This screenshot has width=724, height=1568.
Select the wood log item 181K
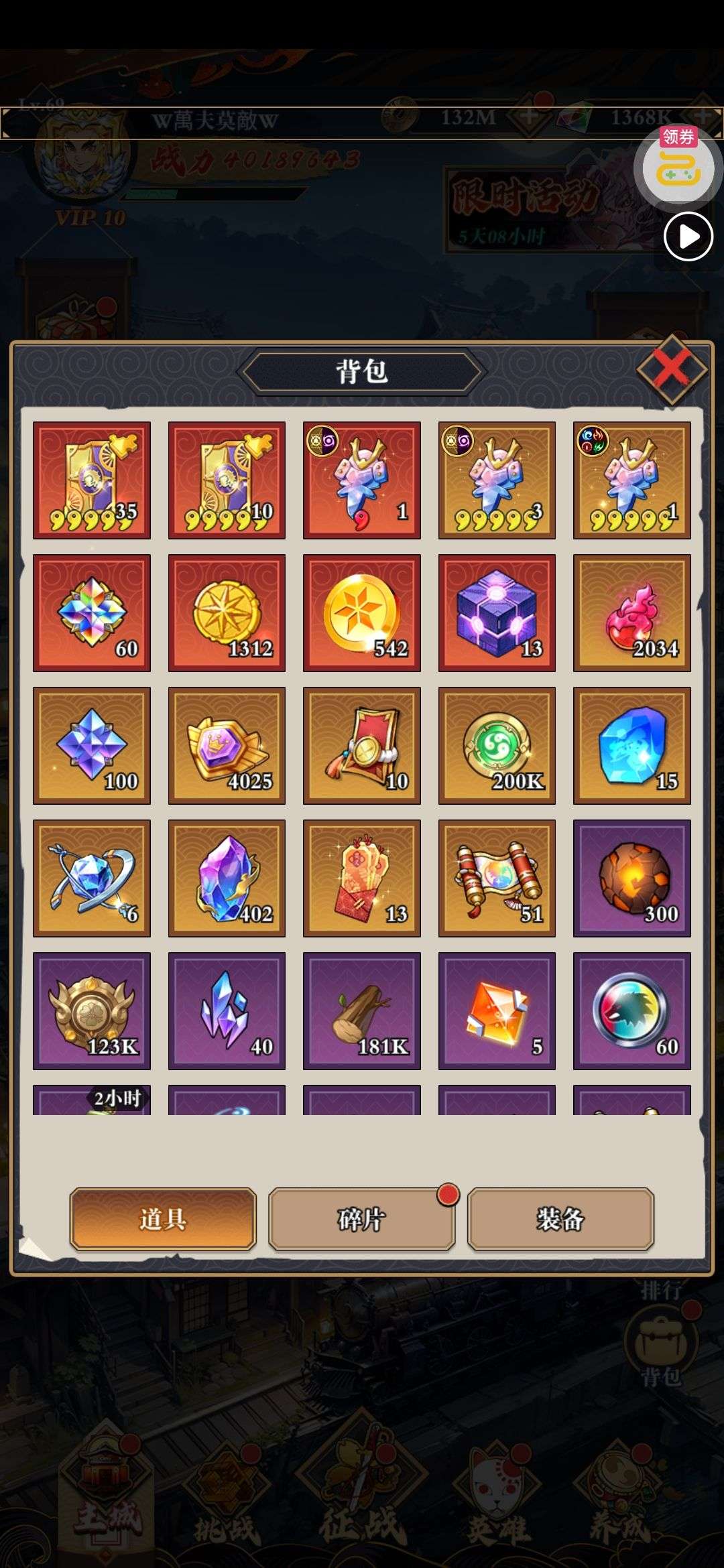(x=362, y=1011)
